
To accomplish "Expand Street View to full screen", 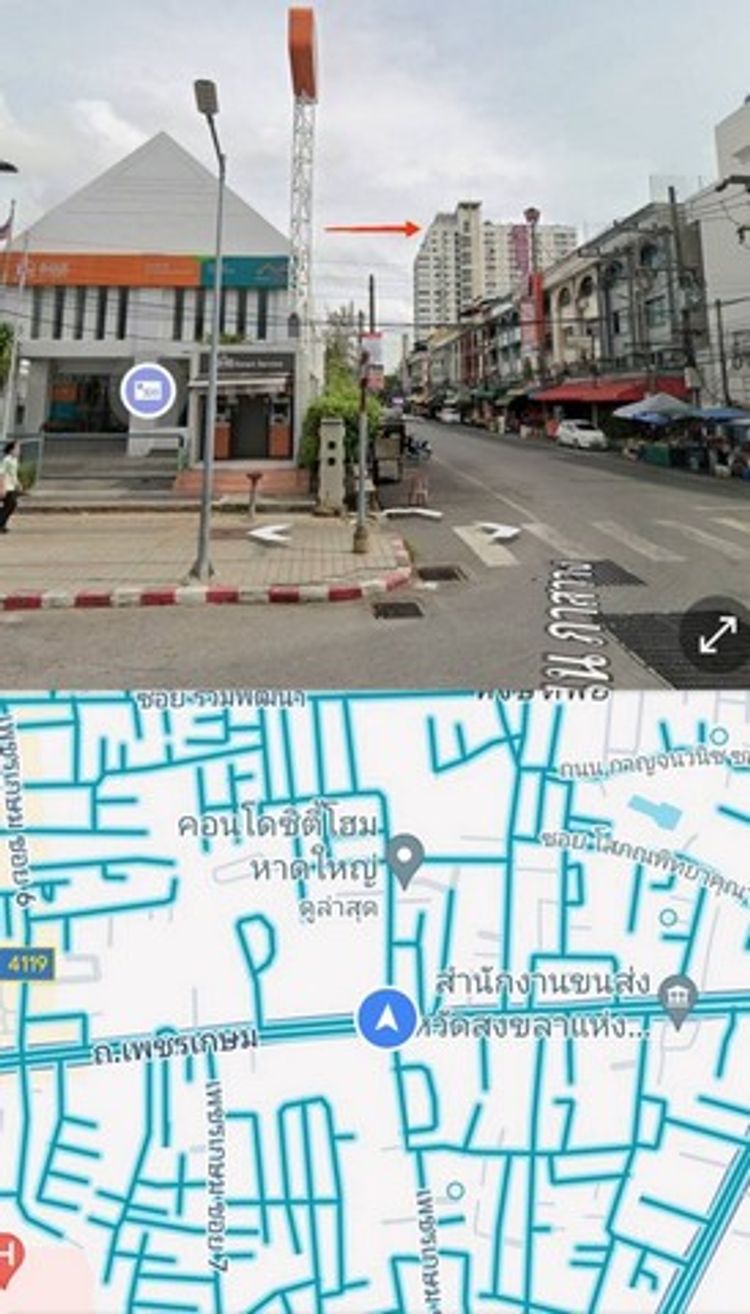I will pos(717,634).
